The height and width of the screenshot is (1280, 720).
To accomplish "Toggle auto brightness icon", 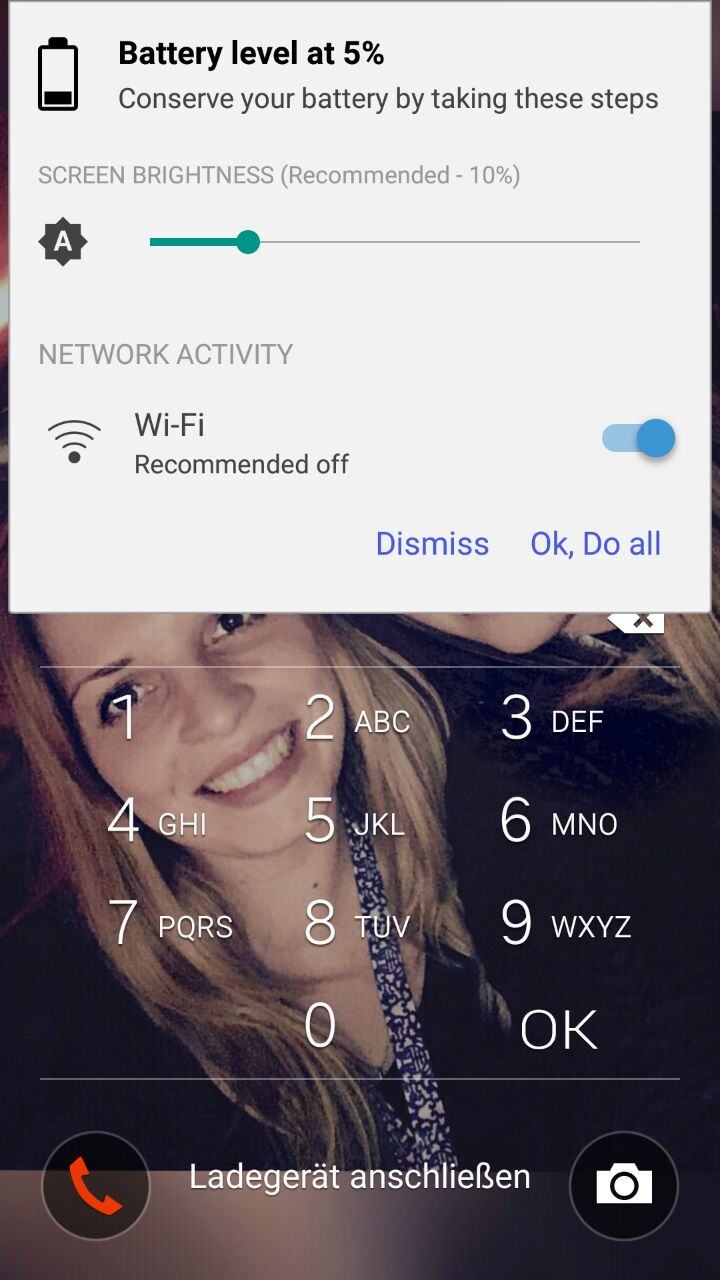I will 63,242.
